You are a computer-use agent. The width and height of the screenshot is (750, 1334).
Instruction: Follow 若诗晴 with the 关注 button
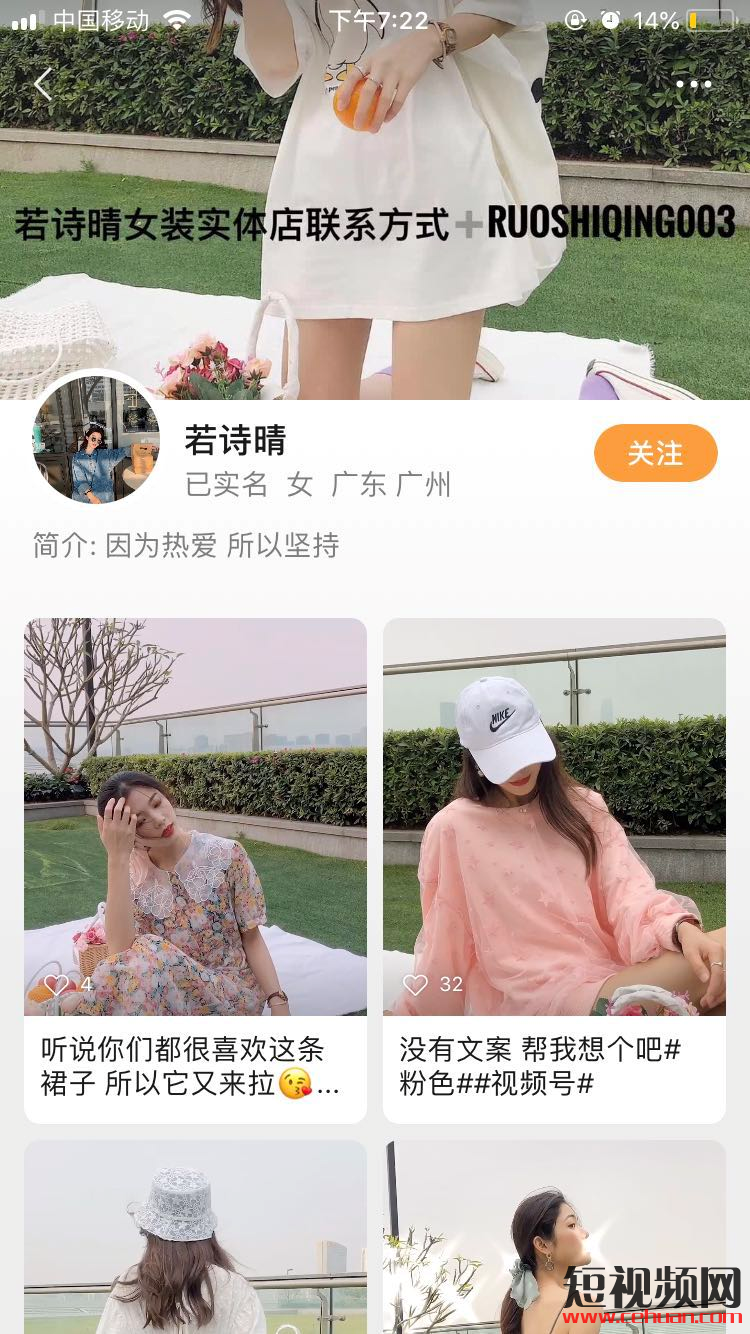click(x=655, y=453)
